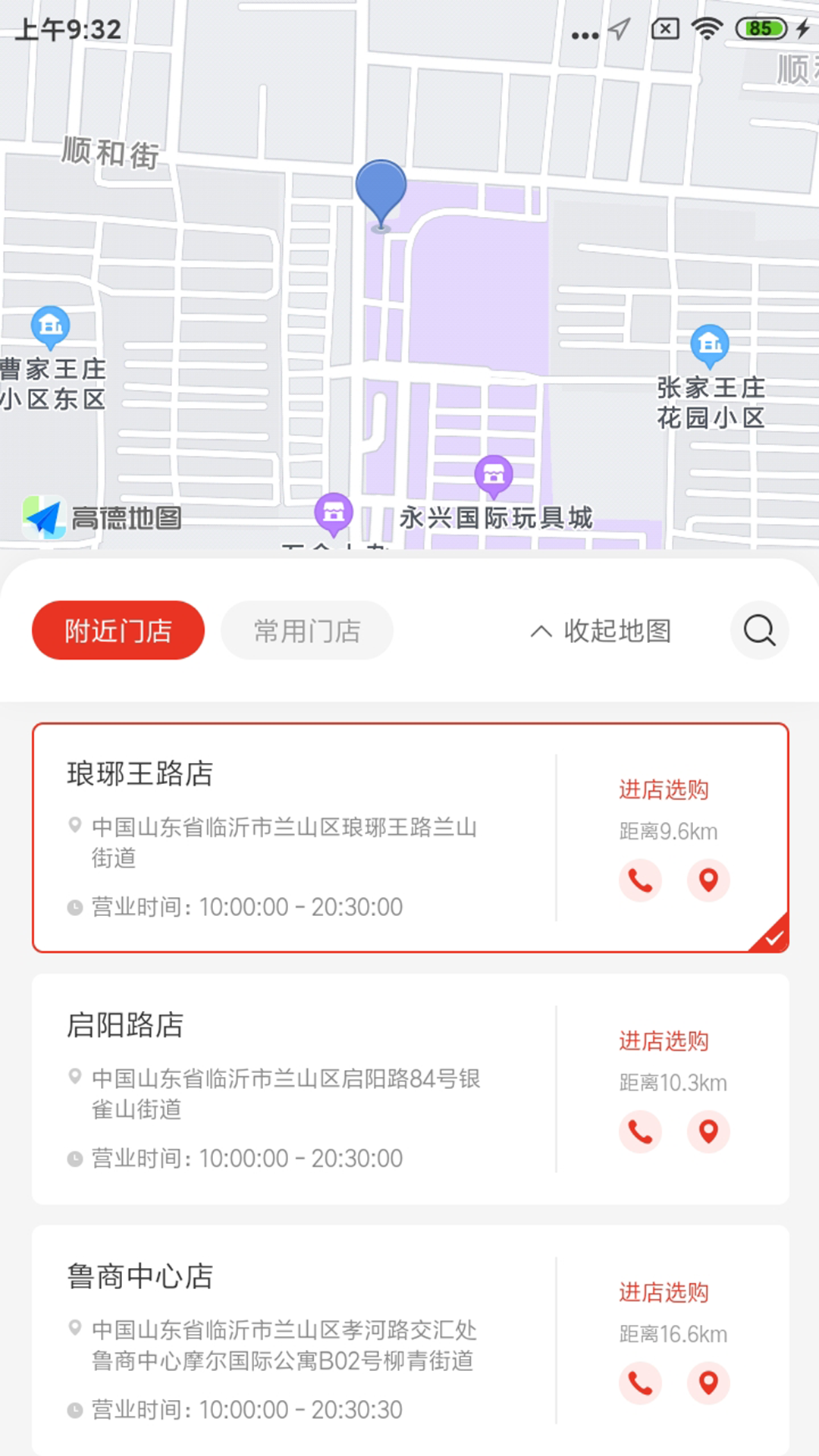
Task: Open the search icon for stores
Action: point(759,630)
